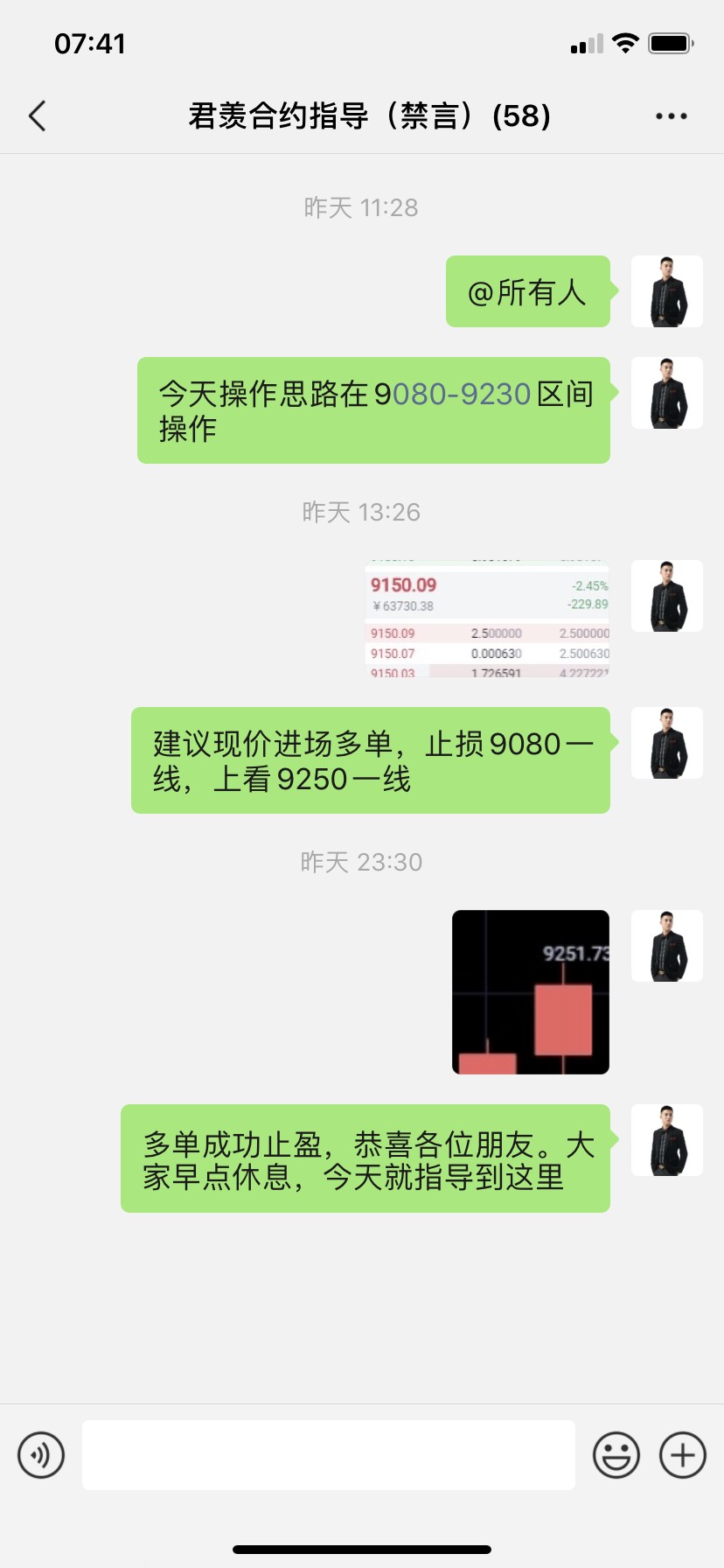Tap the back arrow to leave the chat

pyautogui.click(x=37, y=115)
